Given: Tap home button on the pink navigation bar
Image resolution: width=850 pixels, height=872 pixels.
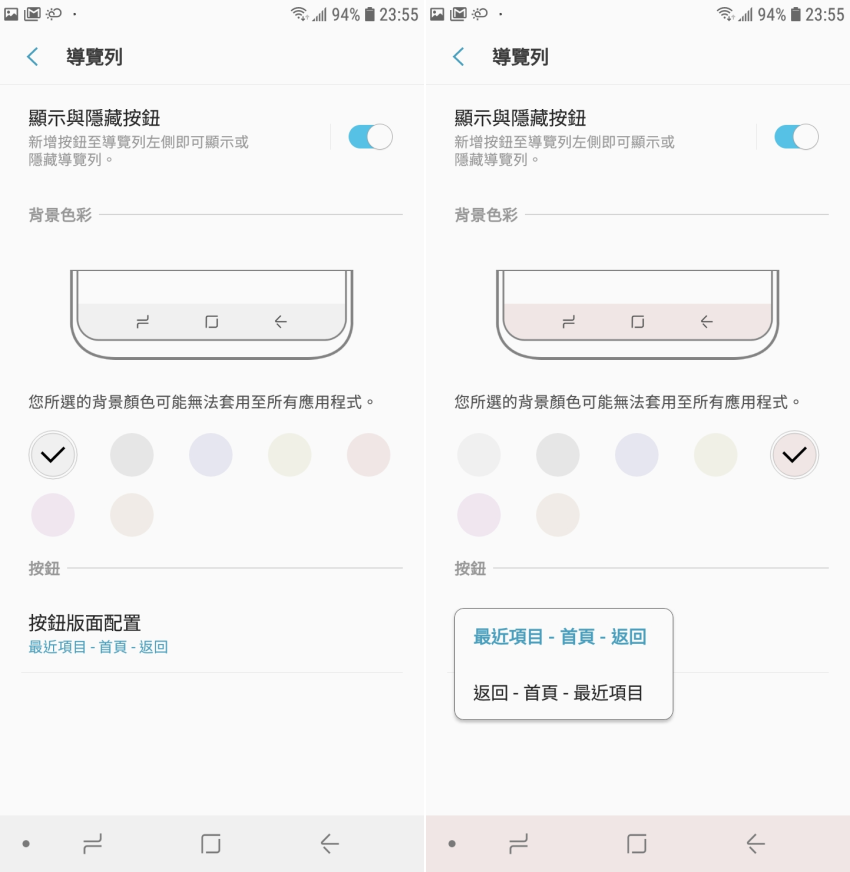Looking at the screenshot, I should 637,844.
